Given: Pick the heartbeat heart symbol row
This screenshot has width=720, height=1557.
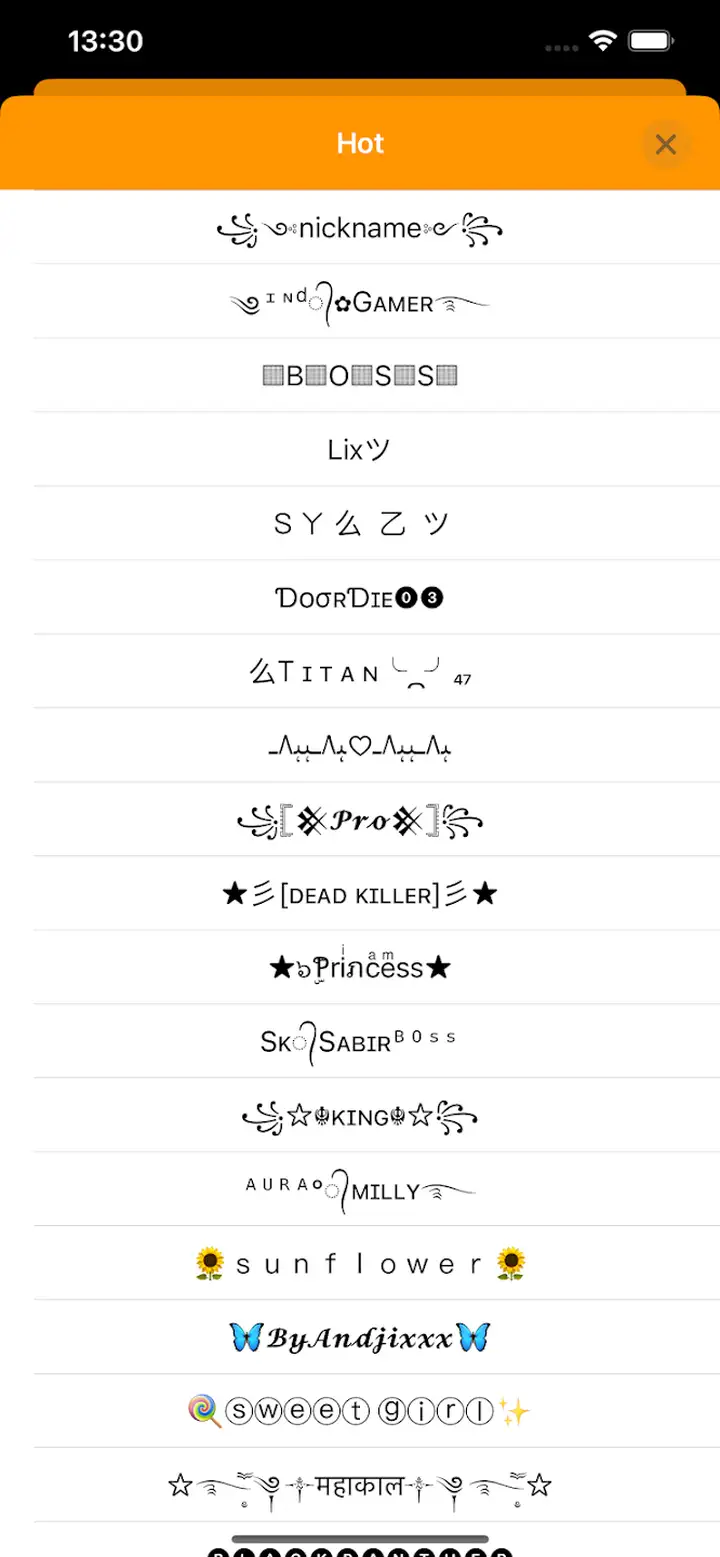Looking at the screenshot, I should (360, 746).
